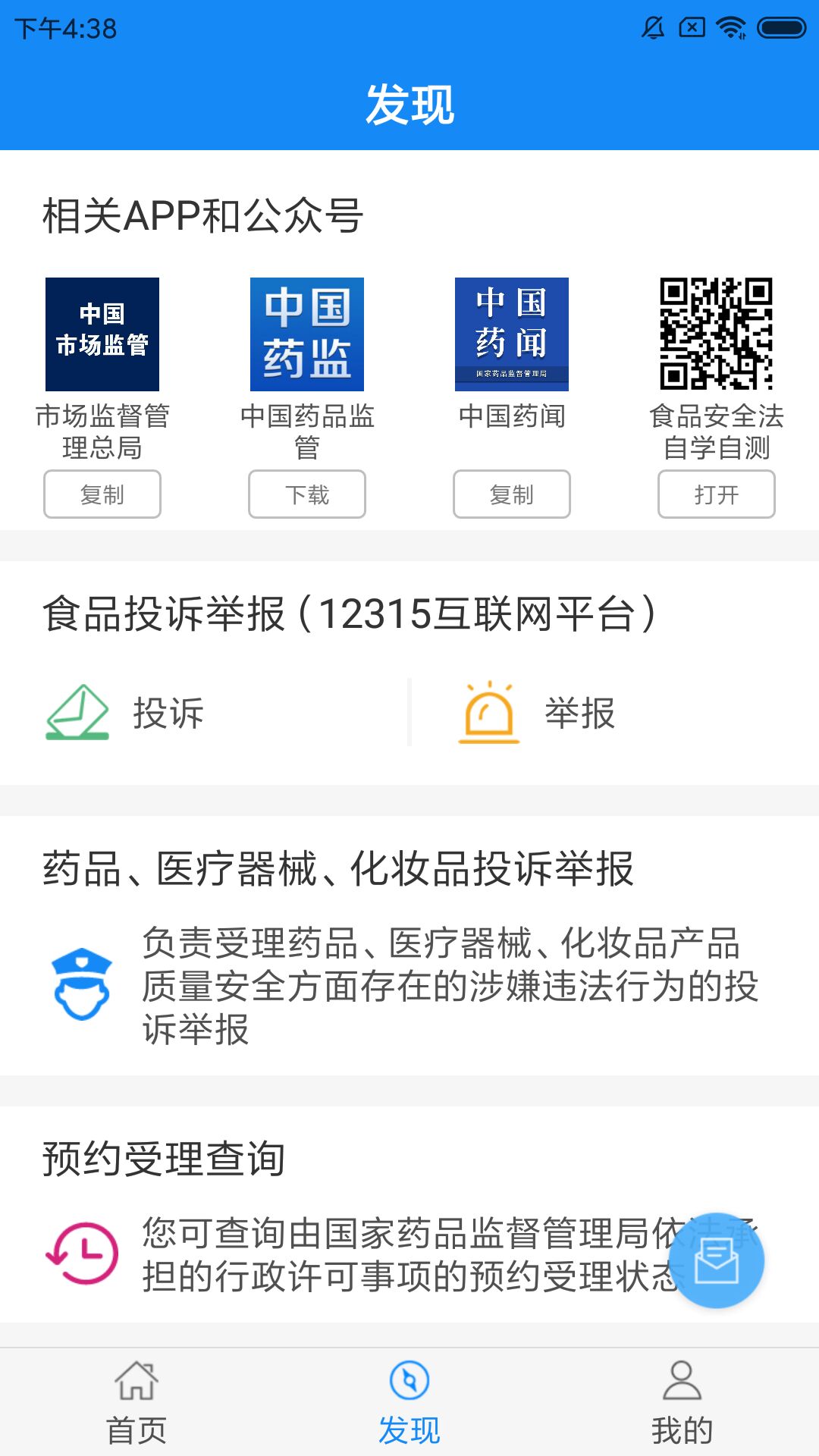This screenshot has width=819, height=1456.
Task: Click the police officer icon
Action: tap(82, 982)
